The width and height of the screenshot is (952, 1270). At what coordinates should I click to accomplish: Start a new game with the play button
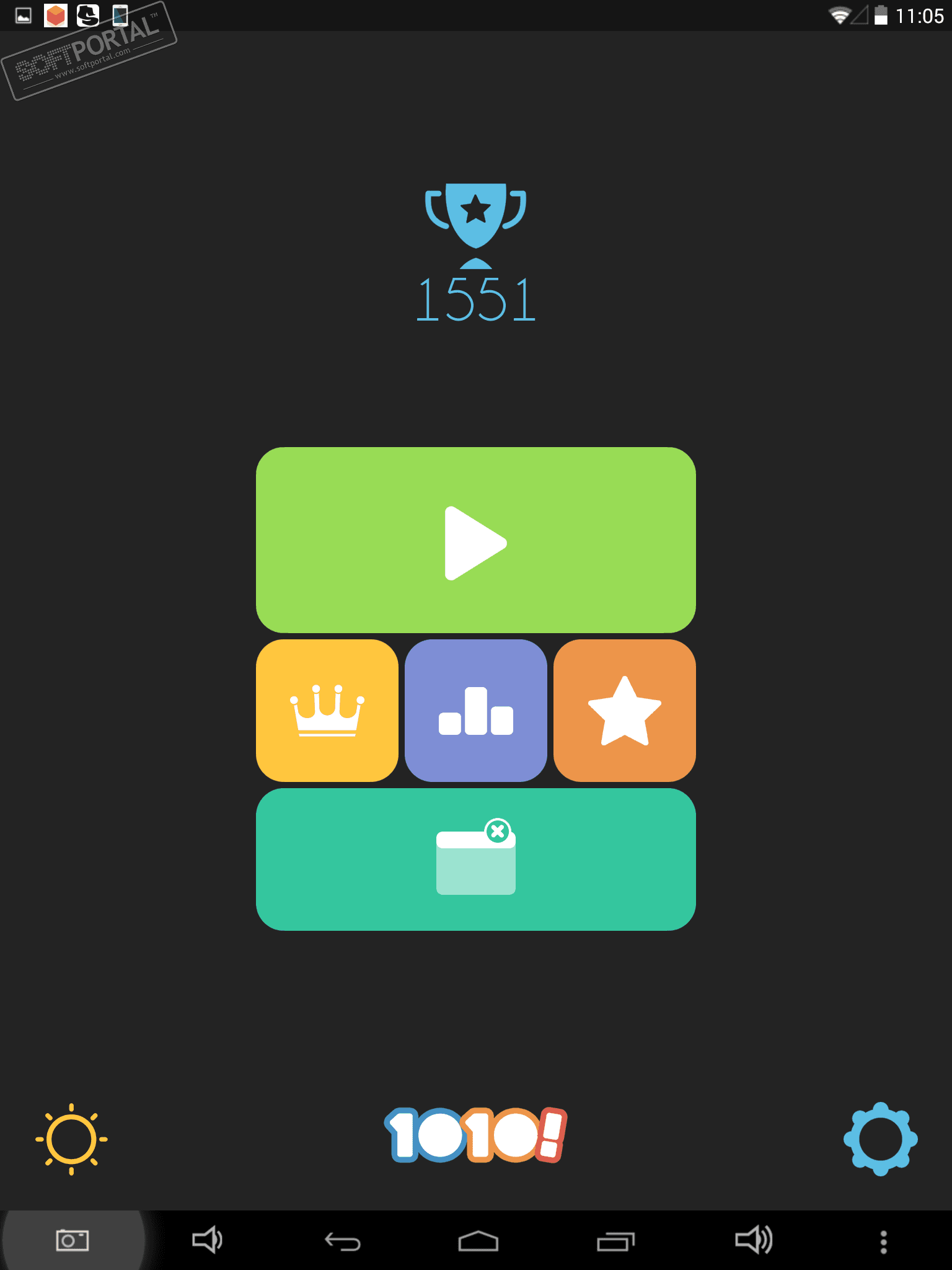475,540
